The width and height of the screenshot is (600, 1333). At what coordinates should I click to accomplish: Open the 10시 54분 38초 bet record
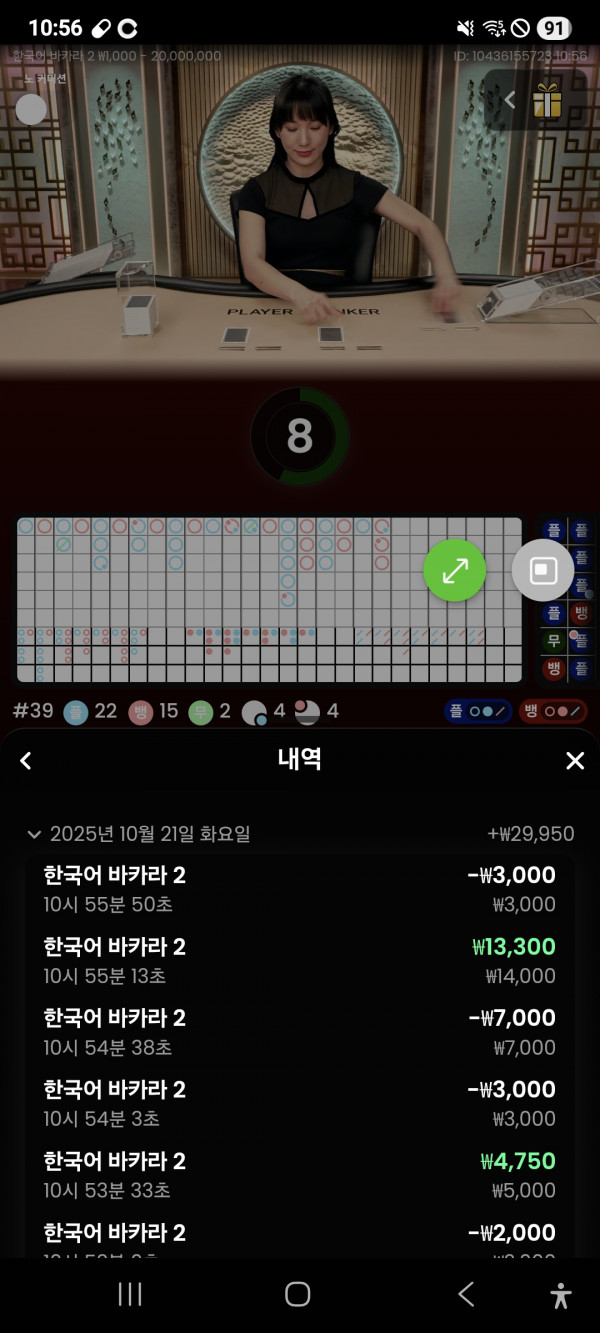[300, 1032]
